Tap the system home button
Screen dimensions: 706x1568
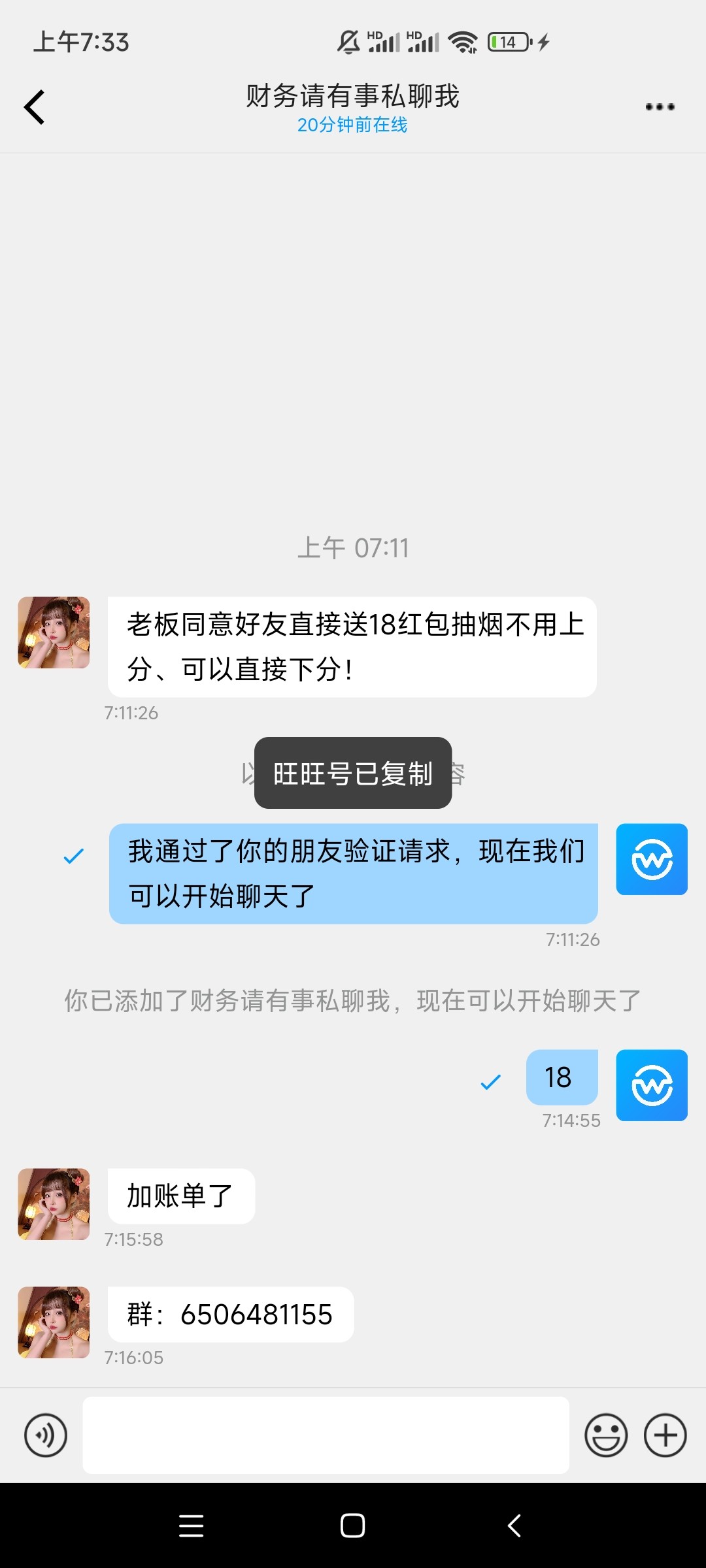(x=352, y=1526)
